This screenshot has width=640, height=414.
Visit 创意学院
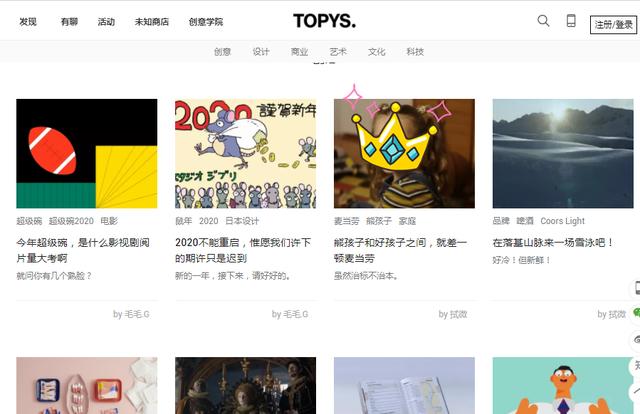coord(206,21)
